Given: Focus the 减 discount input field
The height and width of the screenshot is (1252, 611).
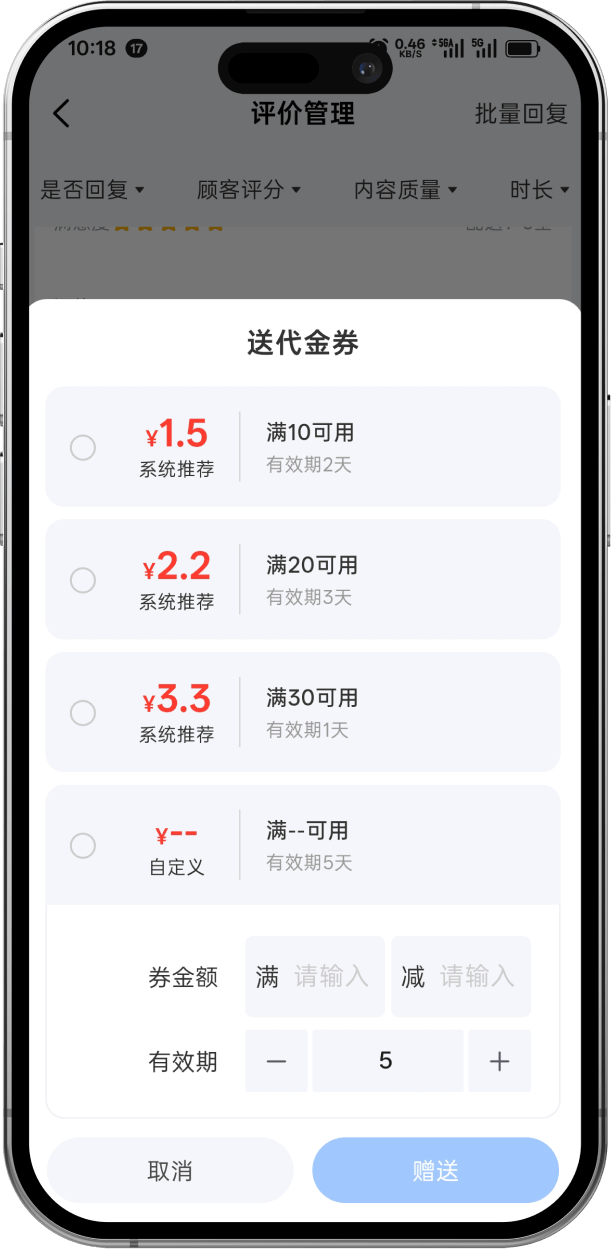Looking at the screenshot, I should tap(476, 977).
